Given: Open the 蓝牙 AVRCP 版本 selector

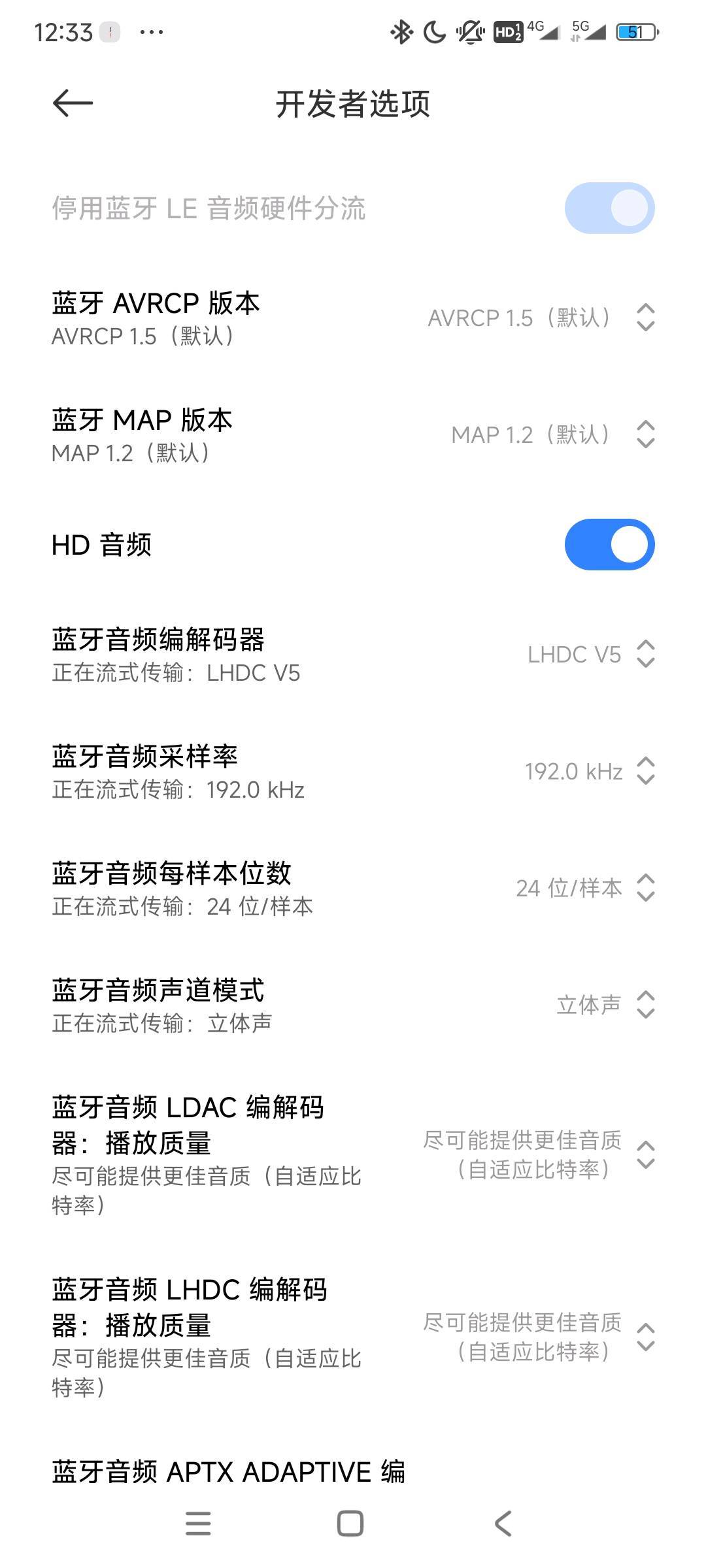Looking at the screenshot, I should click(x=353, y=318).
